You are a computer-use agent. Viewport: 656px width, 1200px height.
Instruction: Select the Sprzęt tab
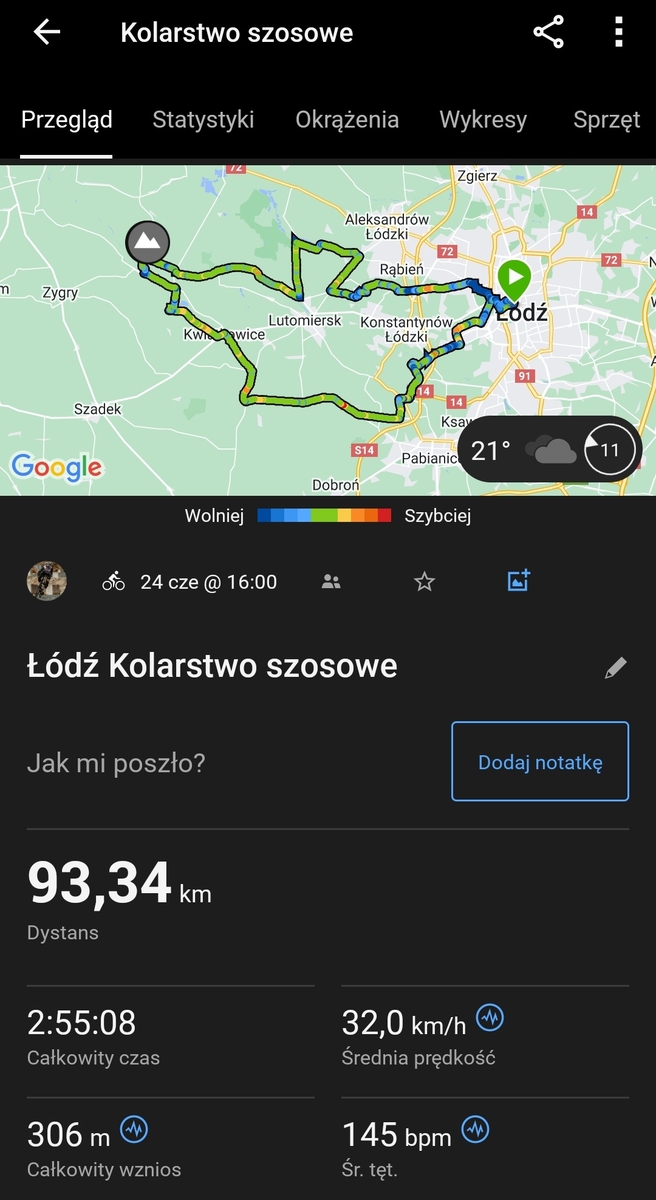[607, 120]
